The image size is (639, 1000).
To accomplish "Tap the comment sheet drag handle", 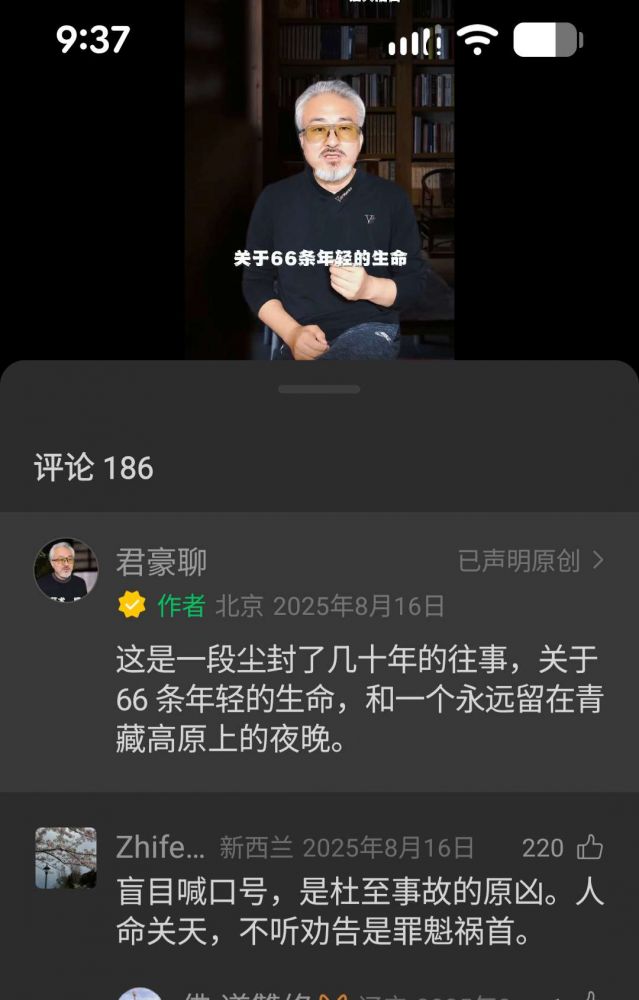I will pyautogui.click(x=319, y=389).
